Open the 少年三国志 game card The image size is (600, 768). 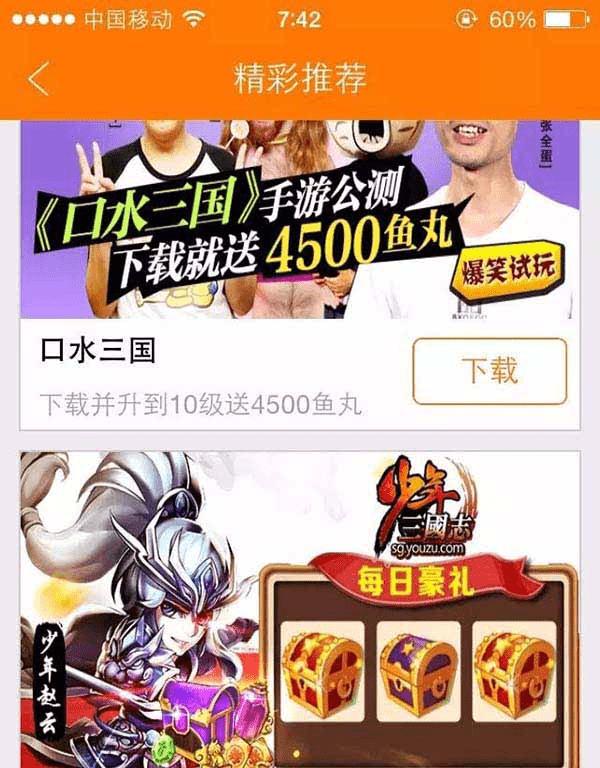300,610
